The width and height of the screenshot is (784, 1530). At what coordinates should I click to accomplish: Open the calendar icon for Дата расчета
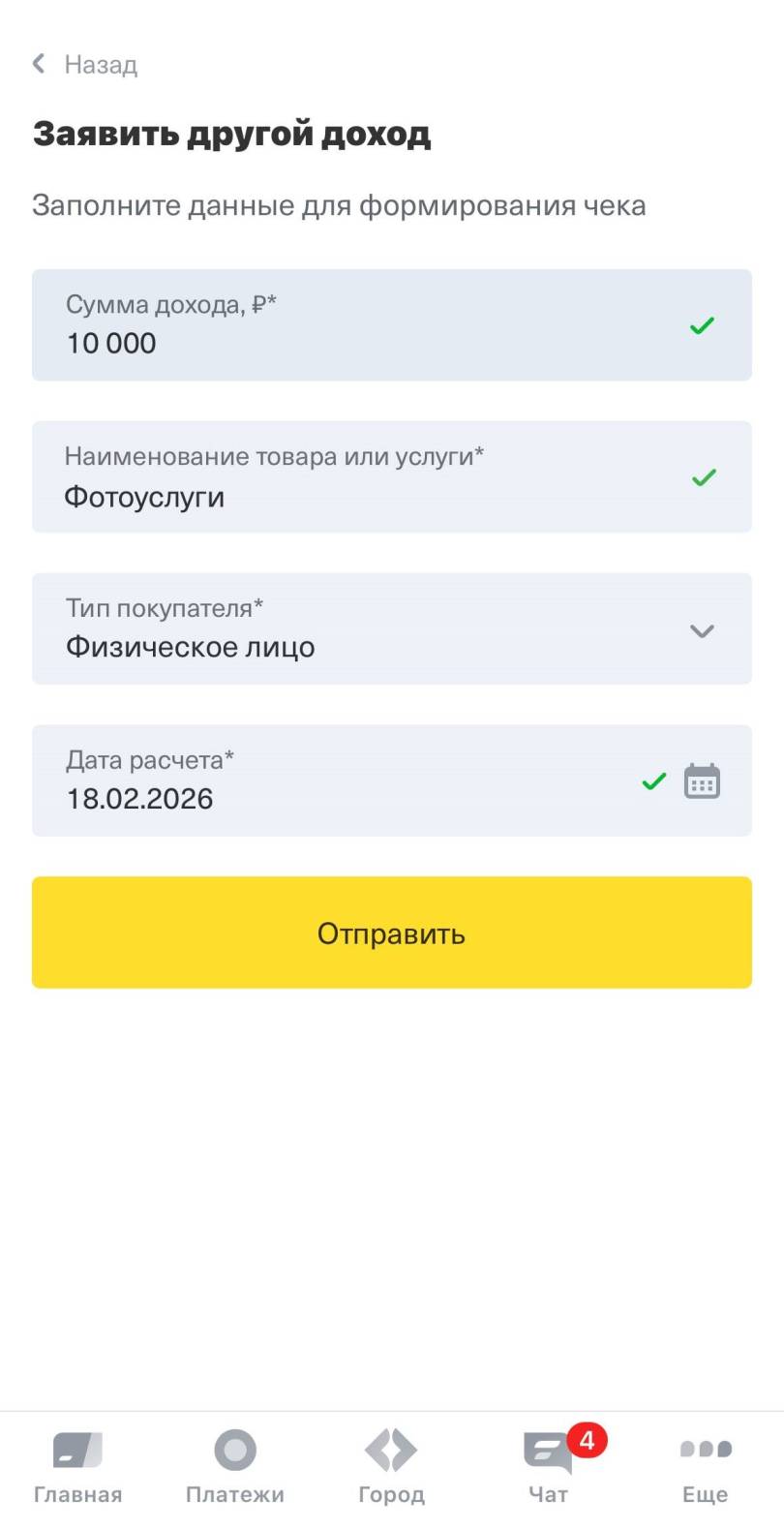point(702,781)
